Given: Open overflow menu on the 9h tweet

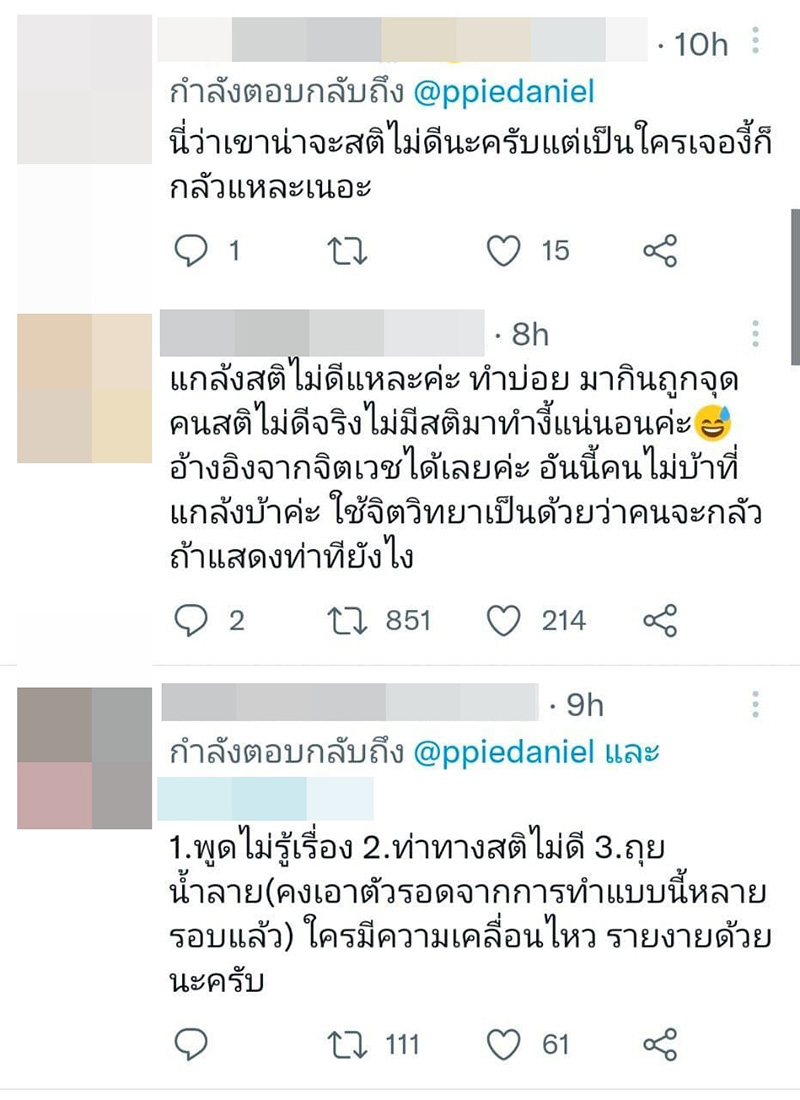Looking at the screenshot, I should click(756, 704).
